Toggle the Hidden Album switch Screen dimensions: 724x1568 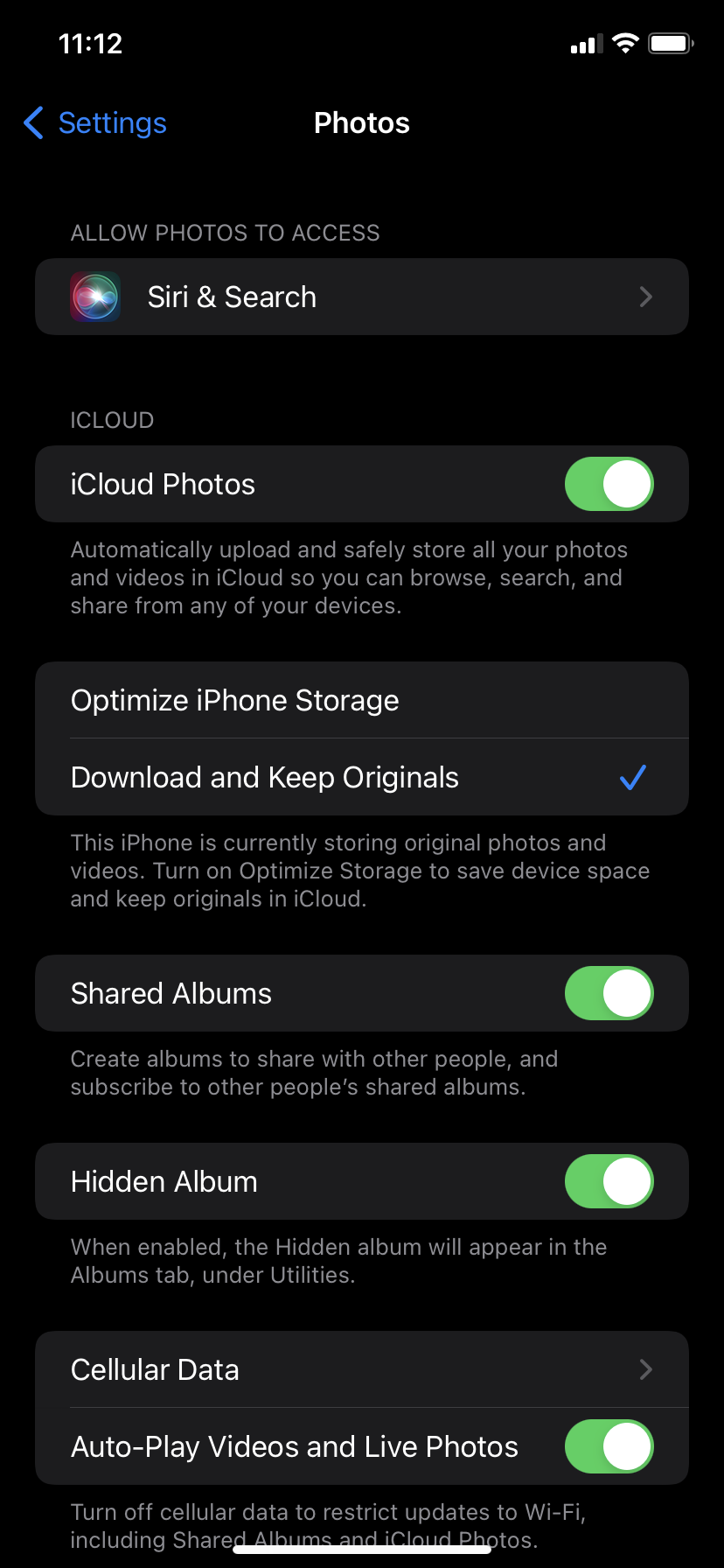[x=609, y=1181]
